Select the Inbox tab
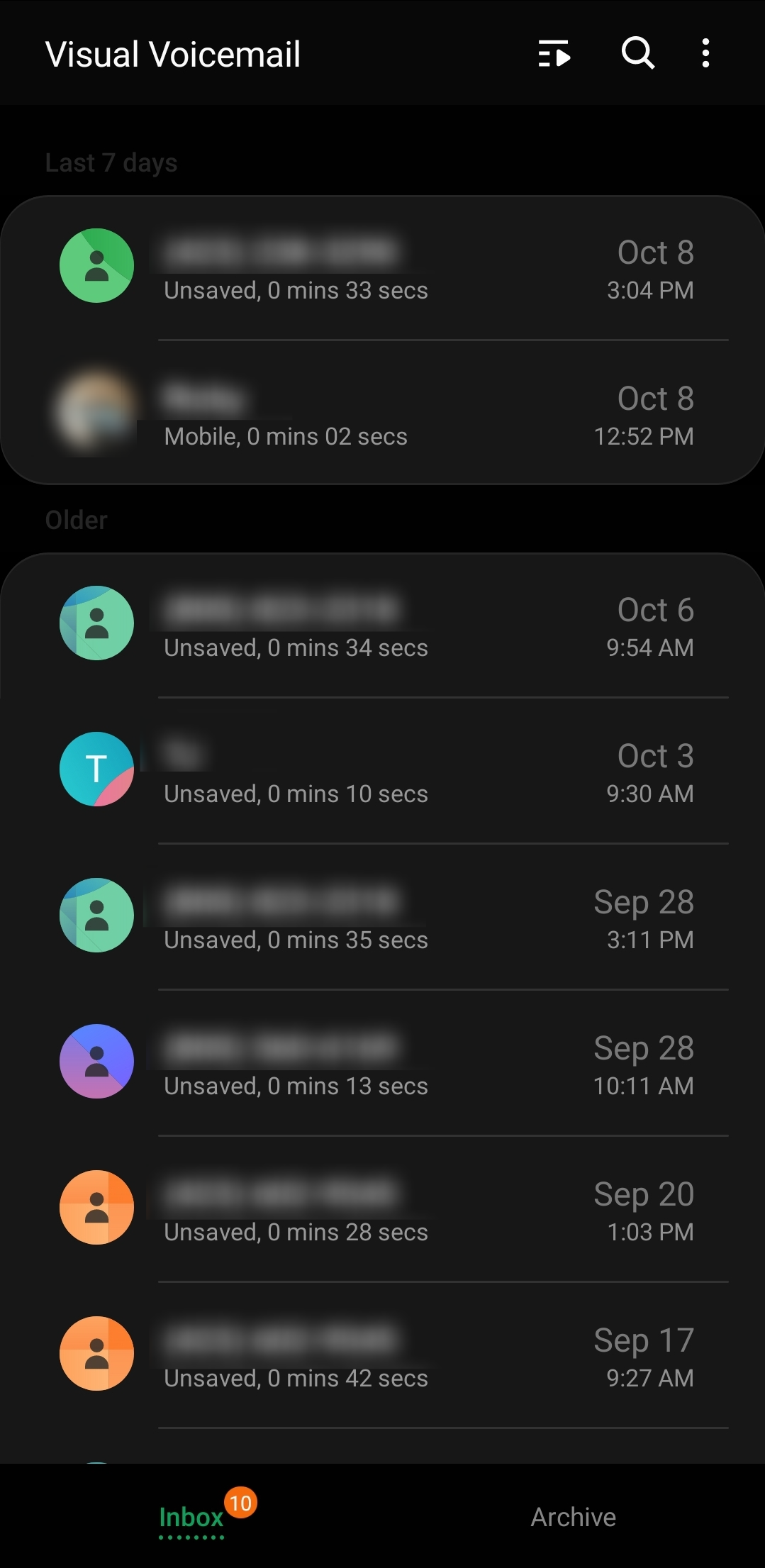 pyautogui.click(x=191, y=1517)
